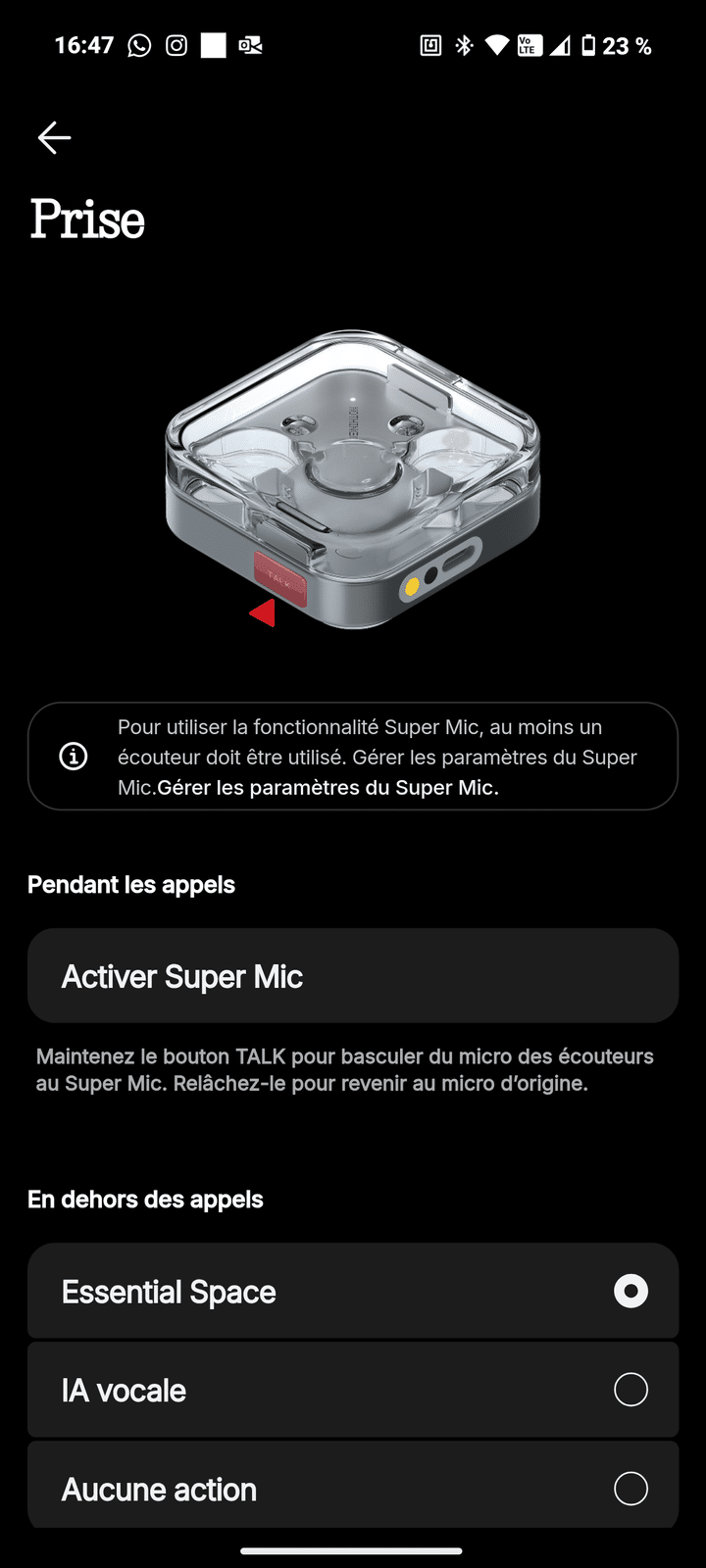Open the Activer Super Mic row
This screenshot has height=1568, width=706.
pyautogui.click(x=353, y=976)
